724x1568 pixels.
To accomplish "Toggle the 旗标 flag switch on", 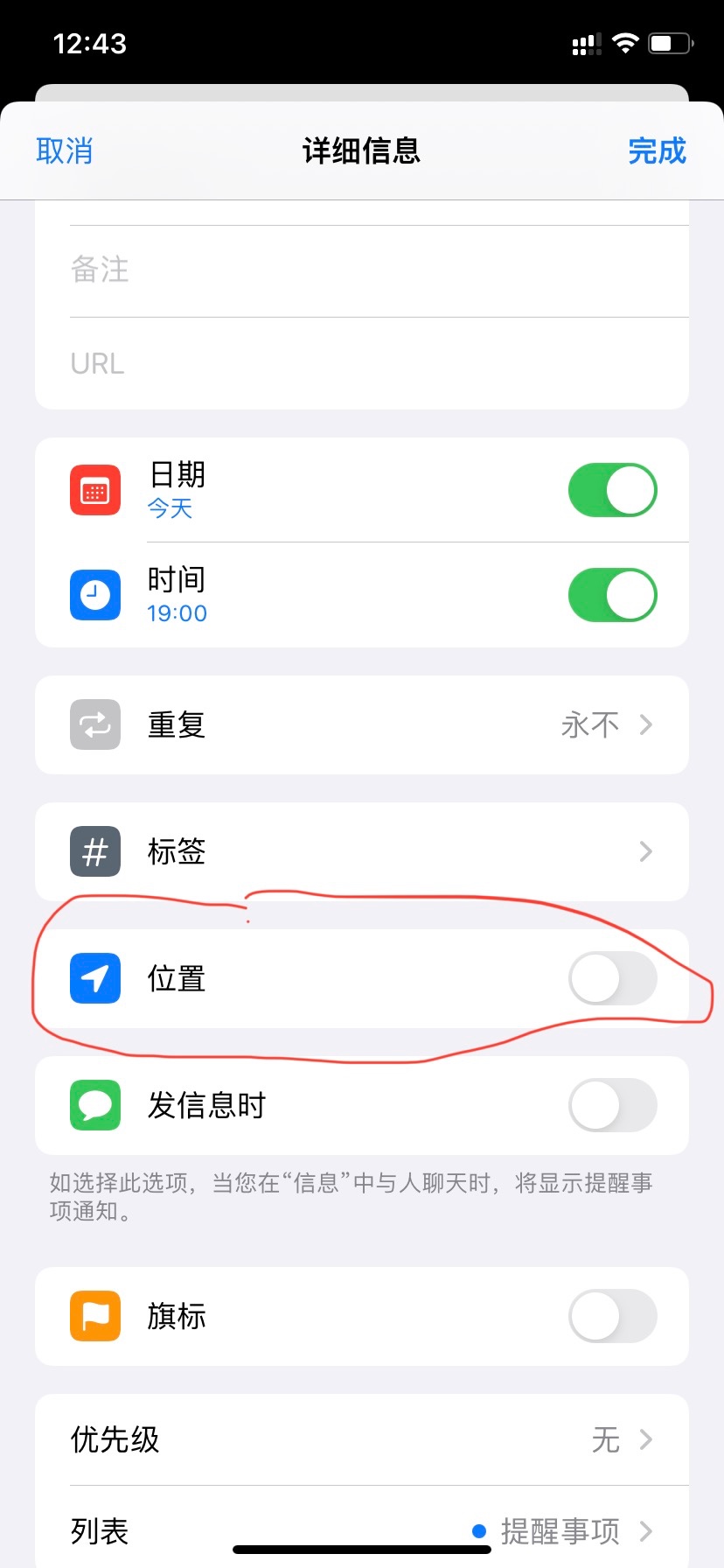I will pos(612,1316).
